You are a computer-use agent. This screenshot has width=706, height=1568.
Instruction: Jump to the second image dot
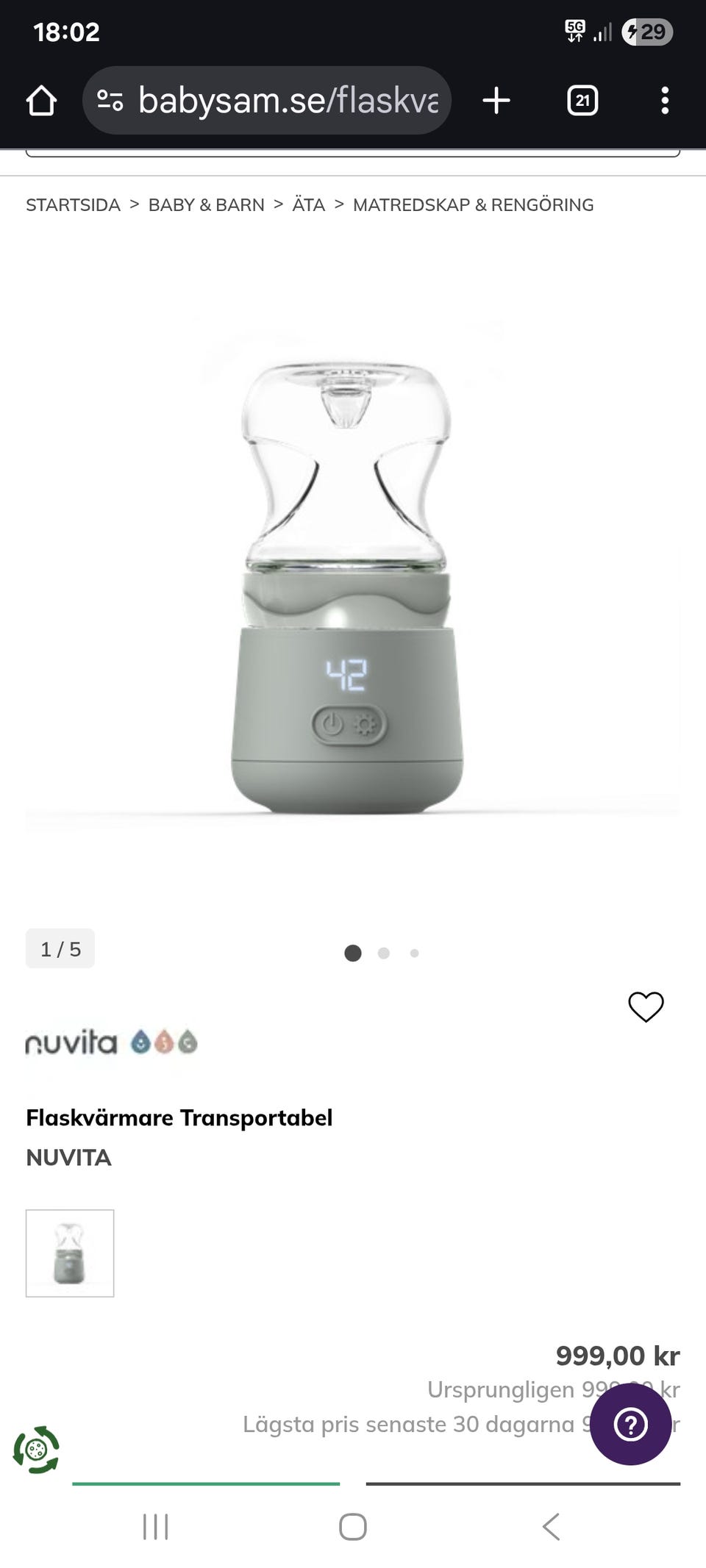point(383,953)
